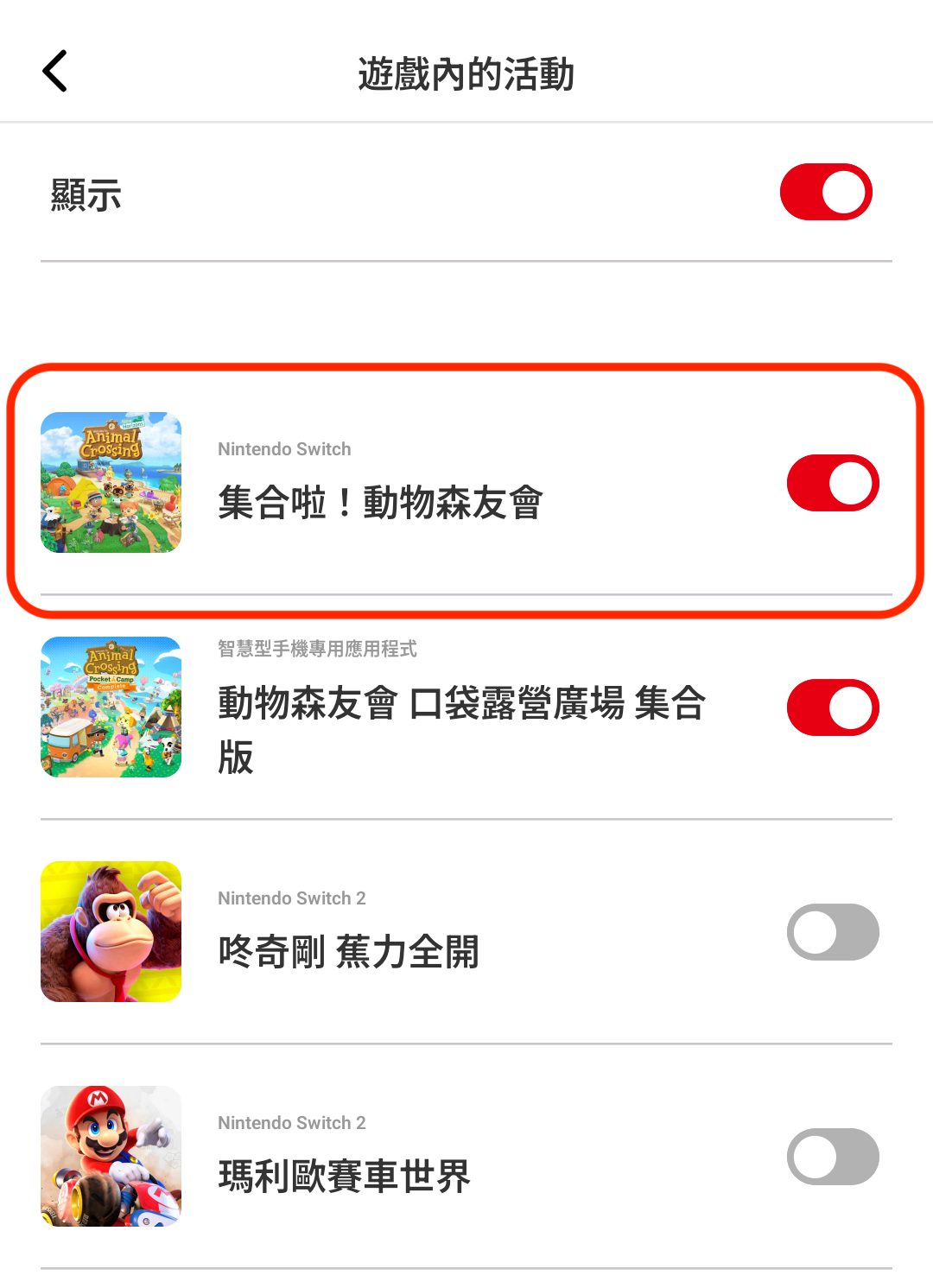Enable the 瑪利歐賽車世界 toggle
Image resolution: width=933 pixels, height=1288 pixels.
coord(832,1156)
